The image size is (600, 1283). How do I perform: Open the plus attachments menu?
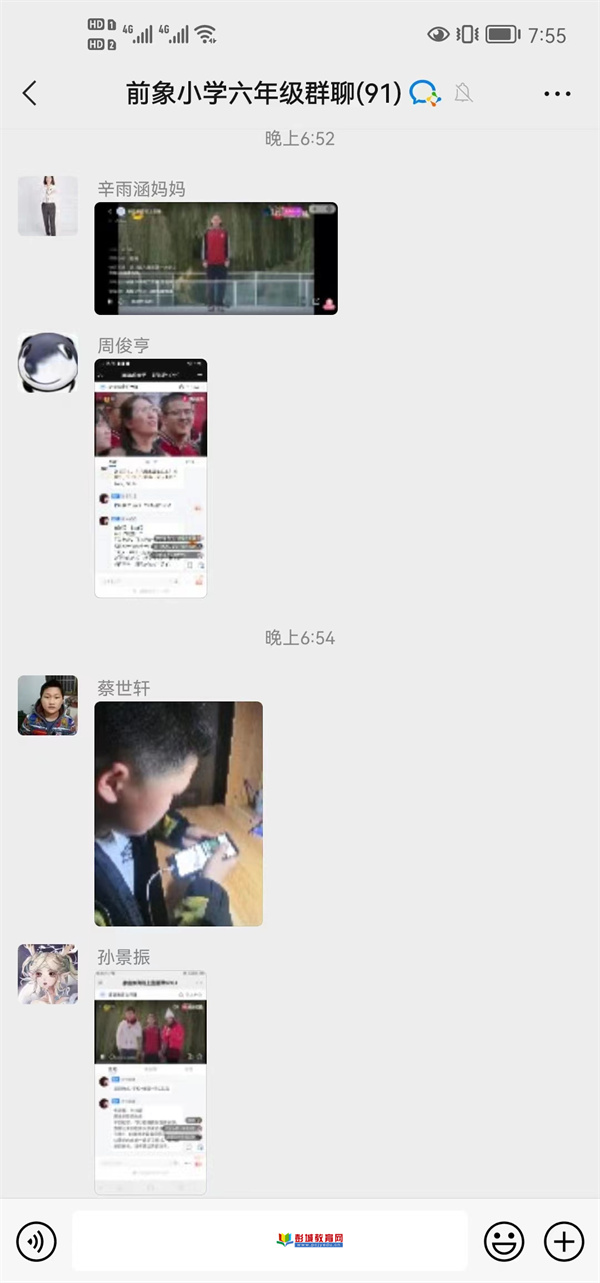pyautogui.click(x=563, y=1242)
